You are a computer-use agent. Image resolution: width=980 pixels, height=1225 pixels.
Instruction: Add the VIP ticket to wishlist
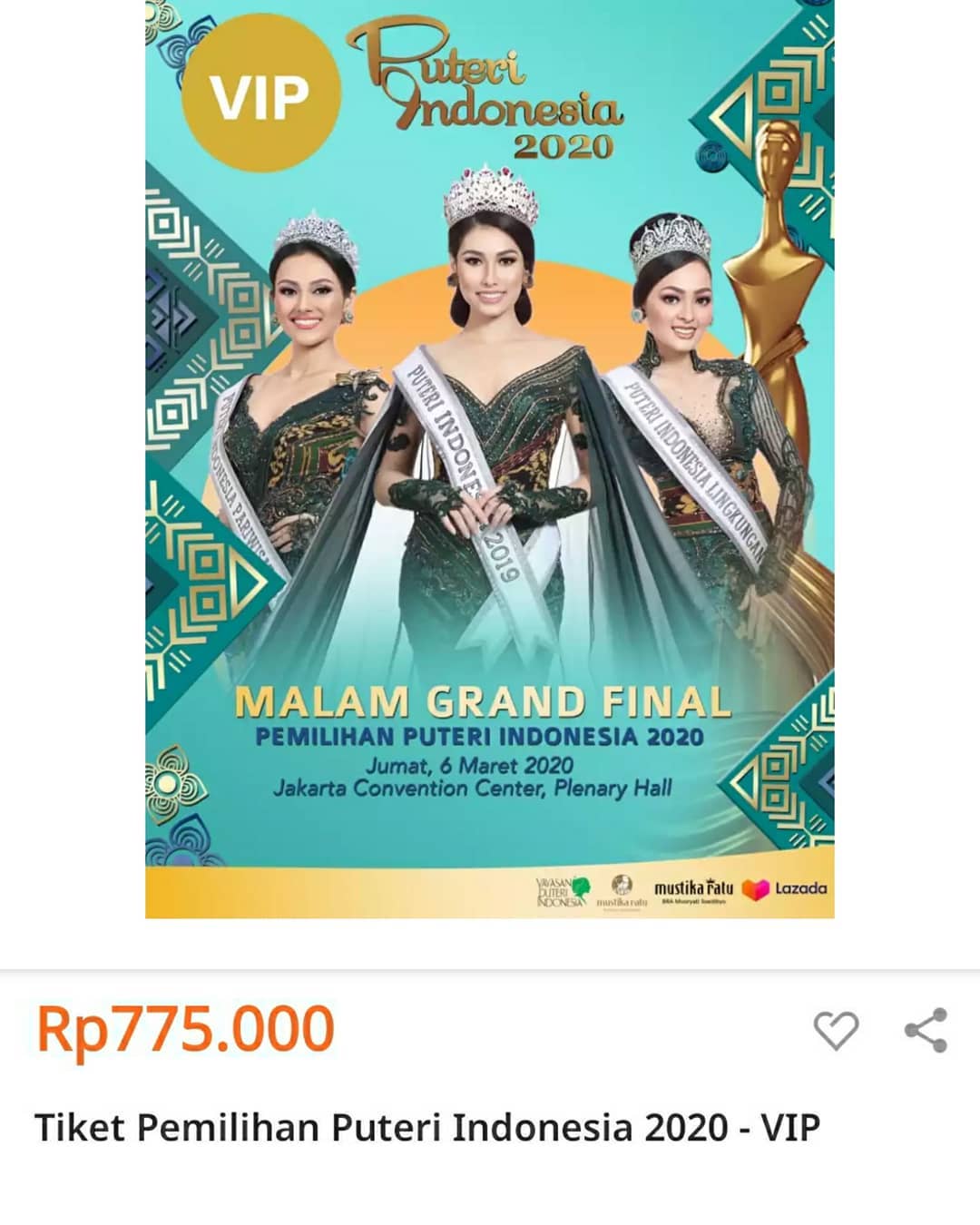(835, 1031)
